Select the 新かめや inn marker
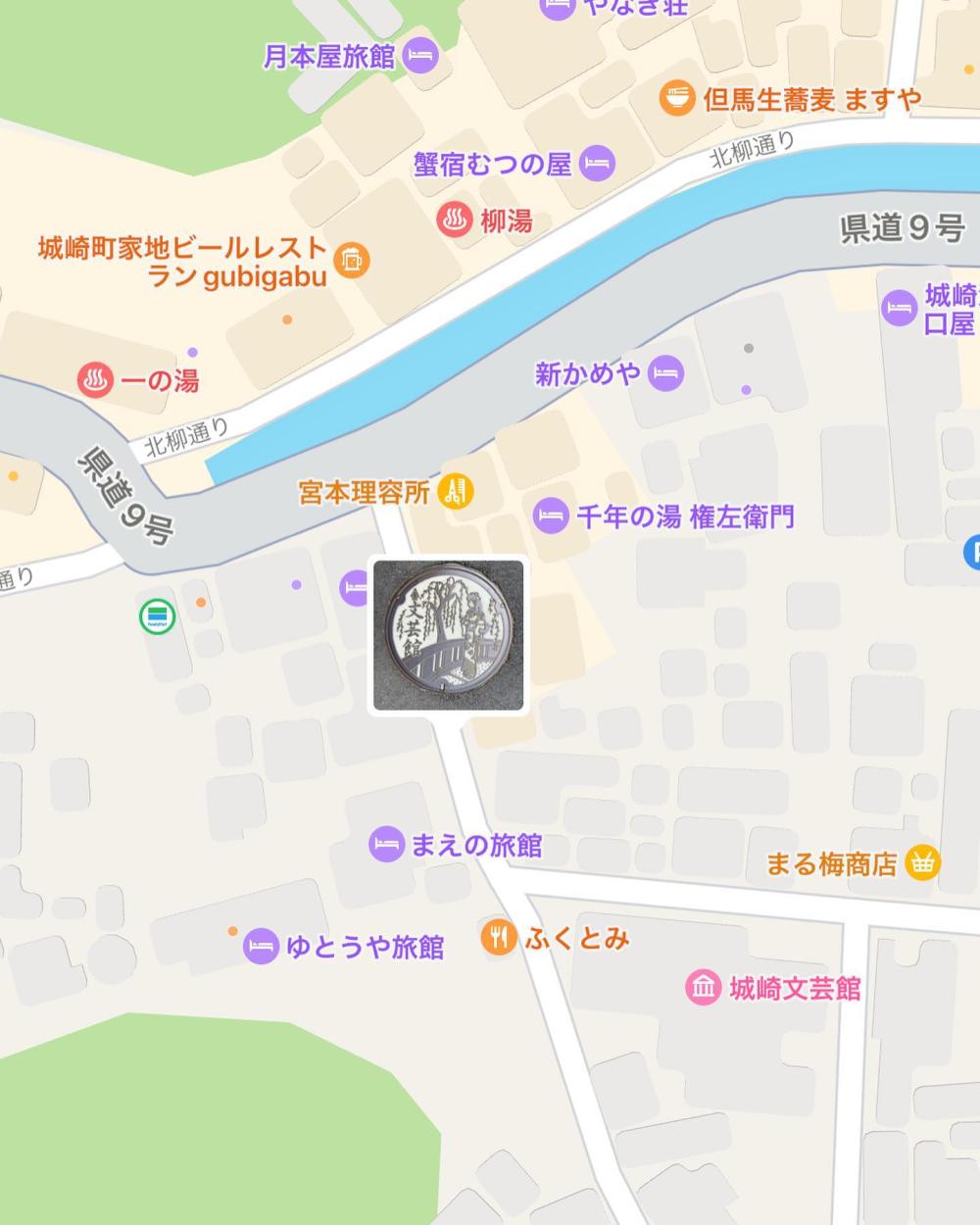This screenshot has width=980, height=1225. point(666,373)
